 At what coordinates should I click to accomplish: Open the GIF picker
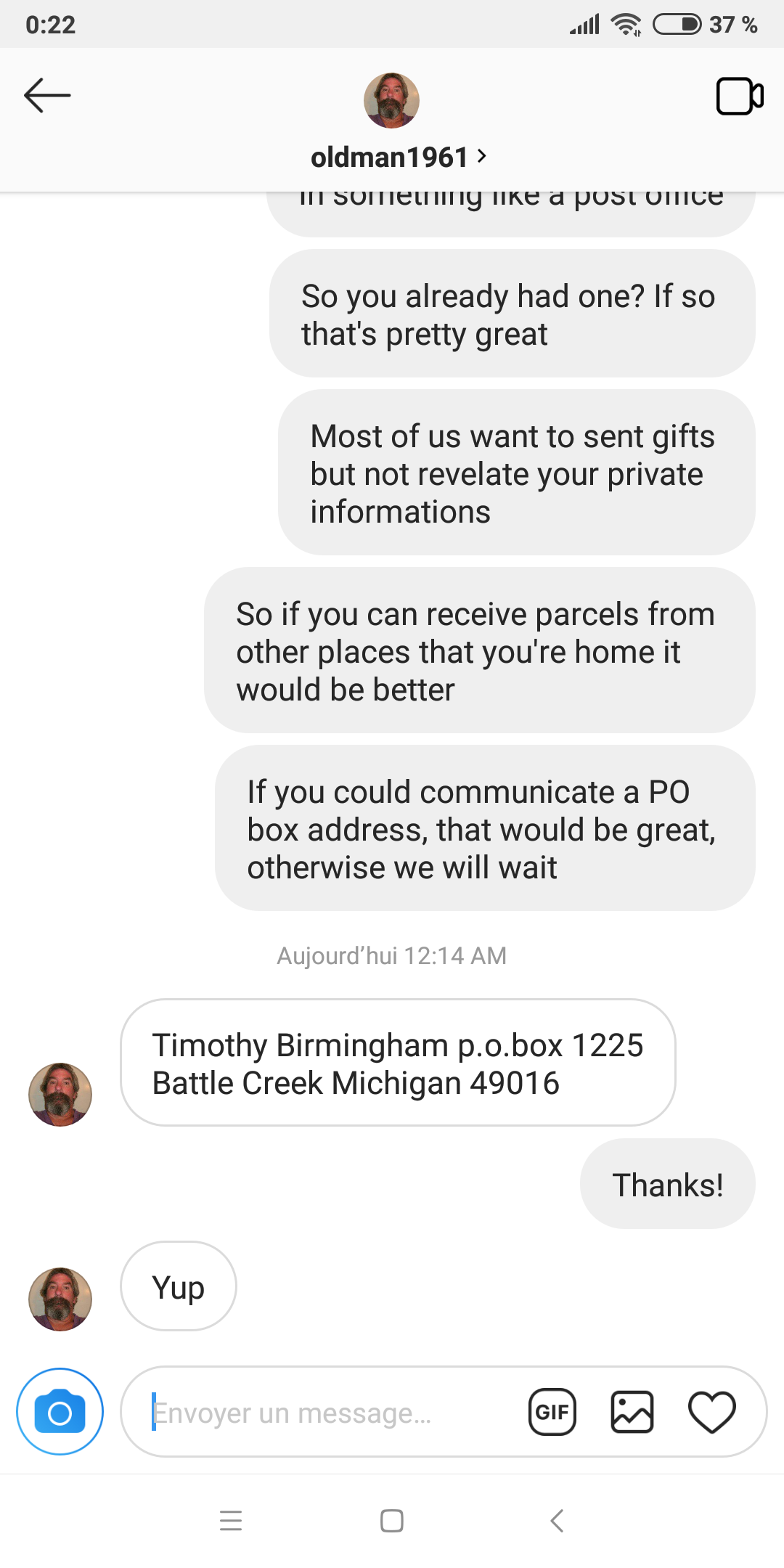click(552, 1413)
